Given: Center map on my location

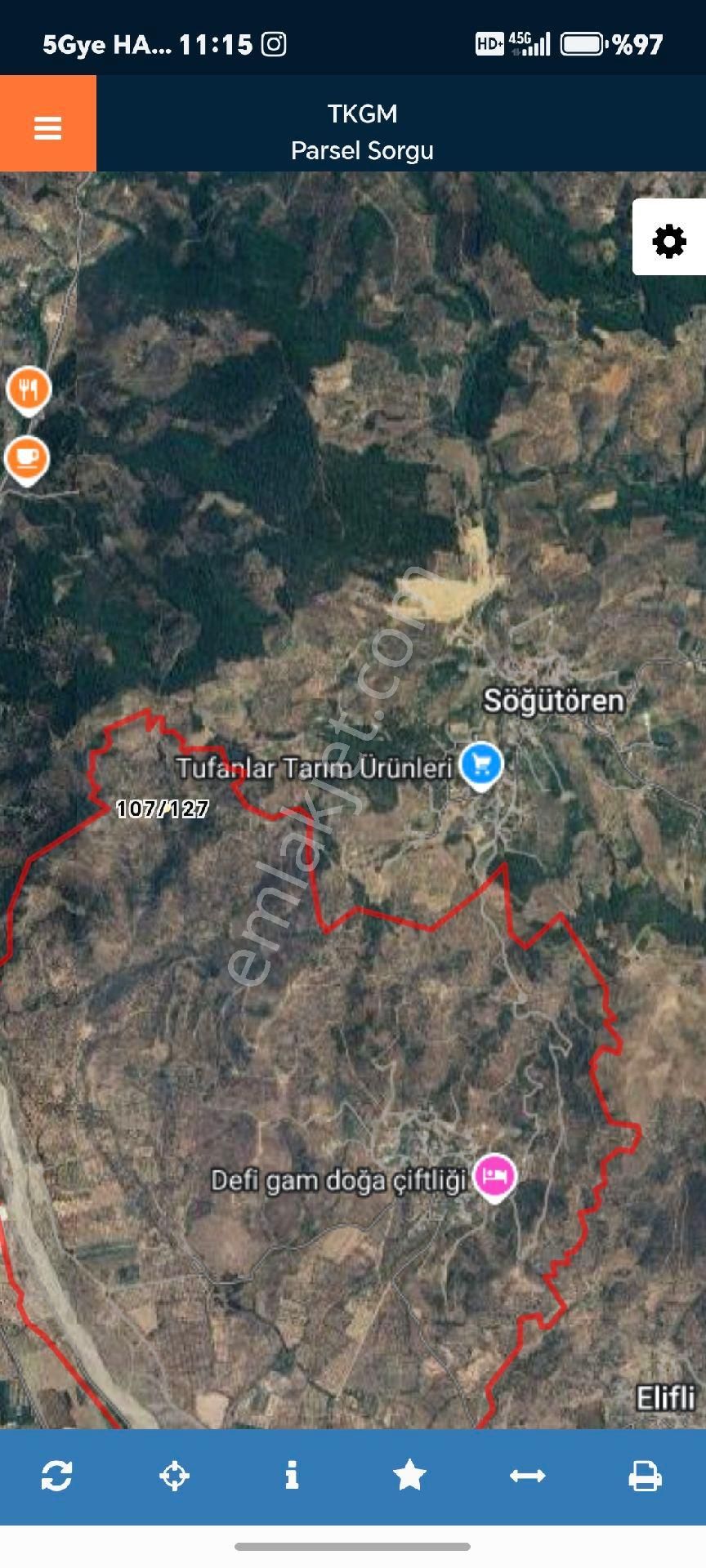Looking at the screenshot, I should (x=174, y=1476).
